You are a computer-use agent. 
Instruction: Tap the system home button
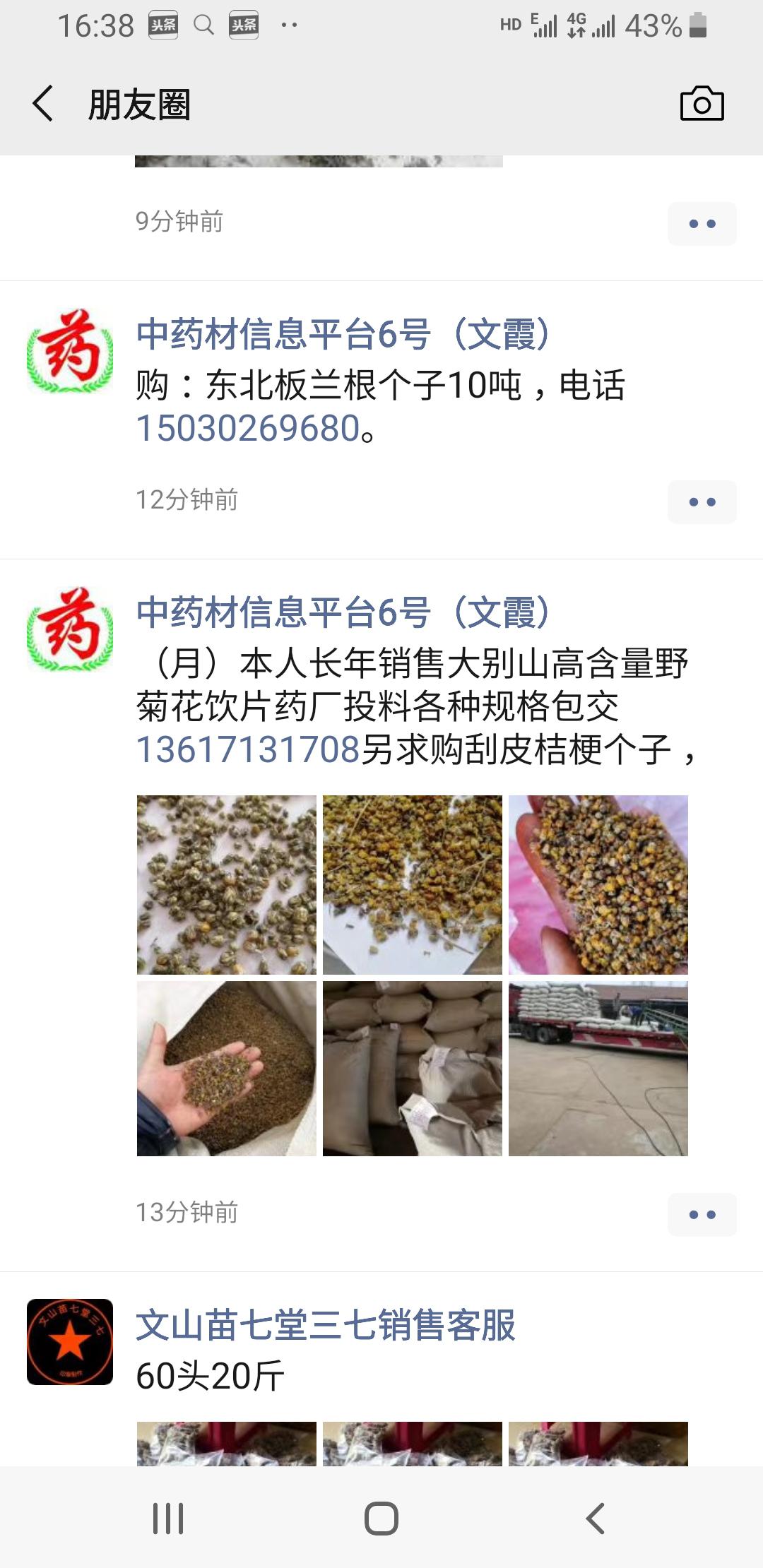tap(381, 1518)
